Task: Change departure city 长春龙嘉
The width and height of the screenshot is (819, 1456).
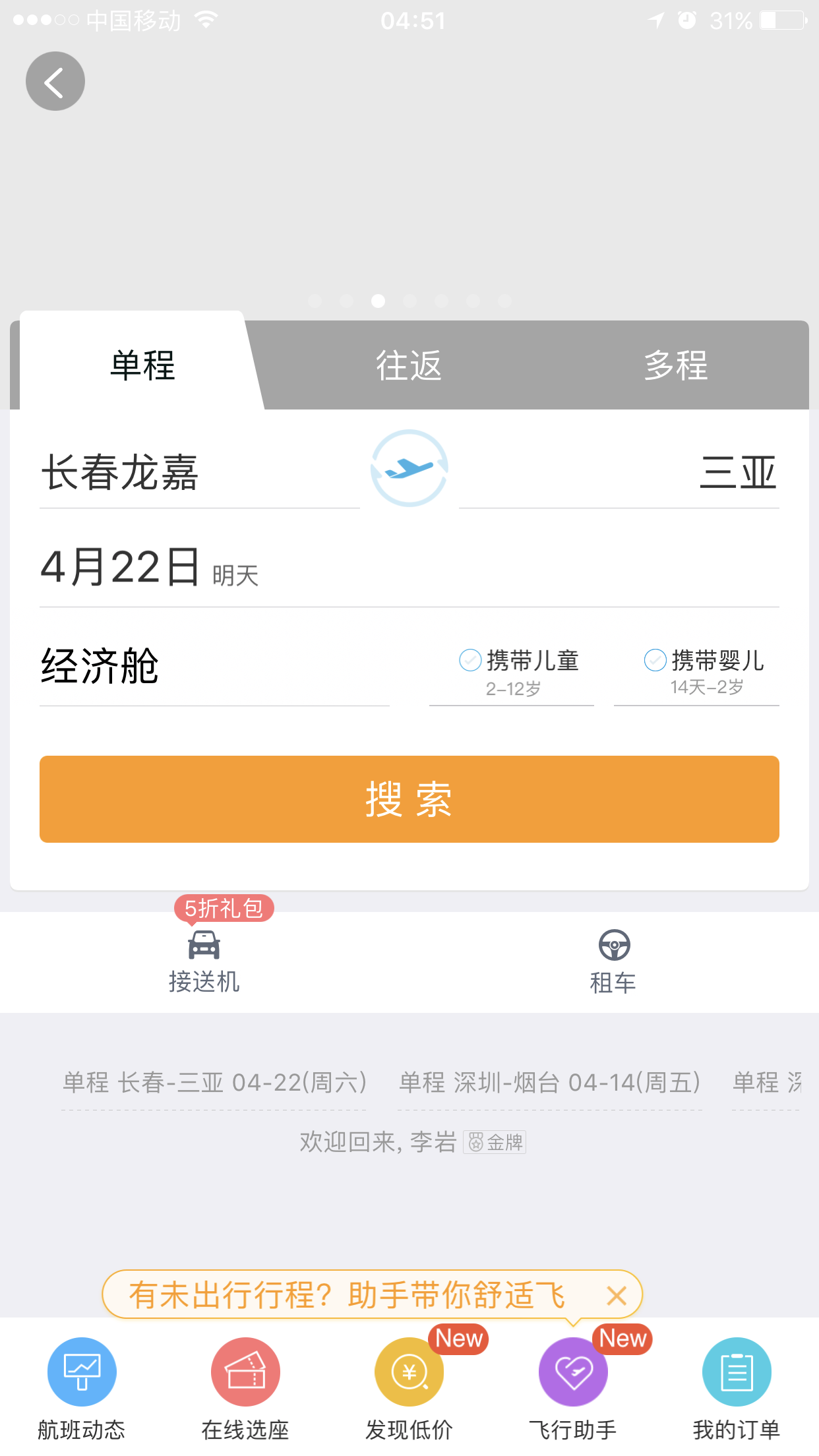Action: 199,472
